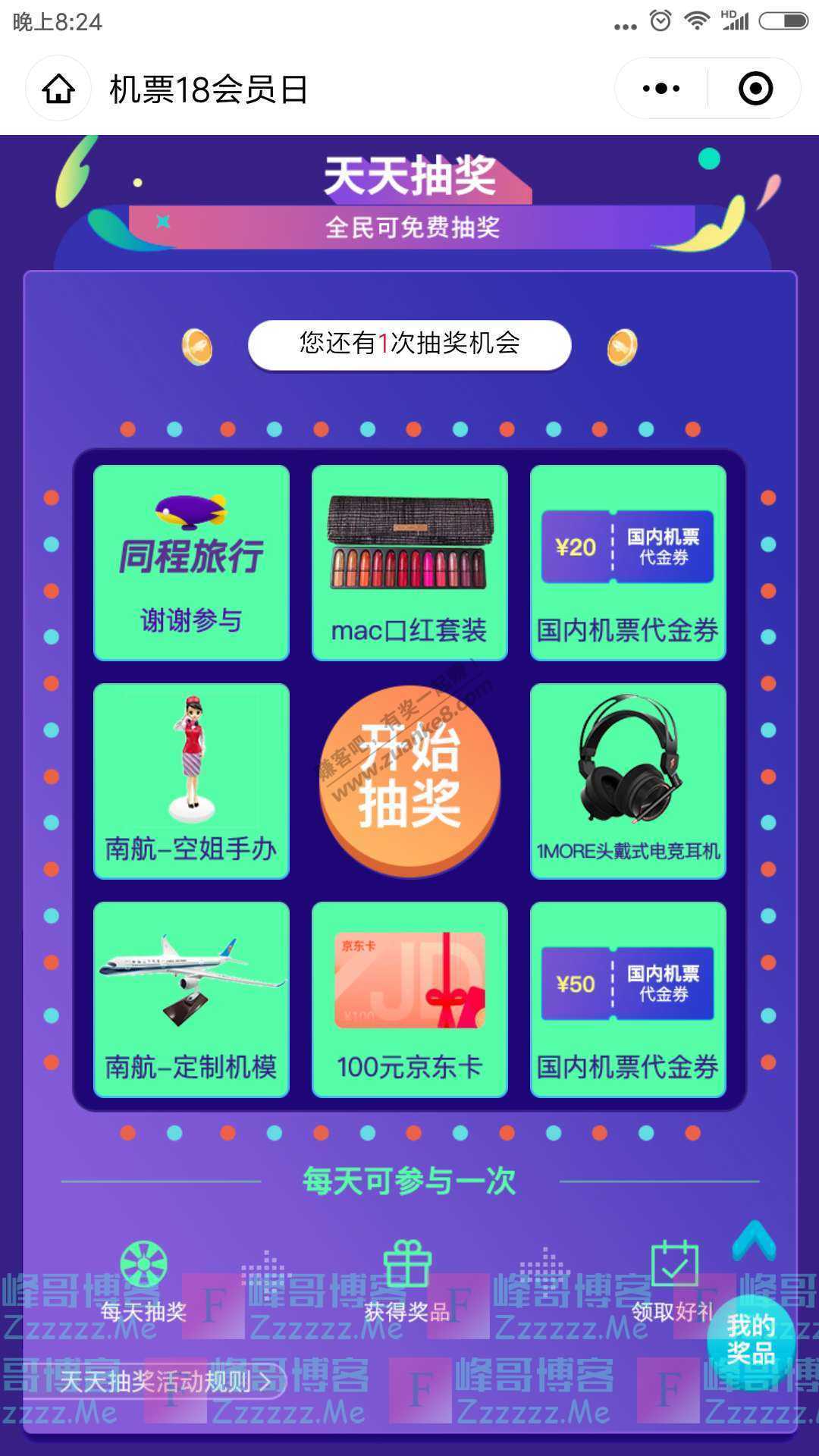This screenshot has width=819, height=1456.
Task: Tap the circular exit icon next to the dots
Action: pos(755,88)
